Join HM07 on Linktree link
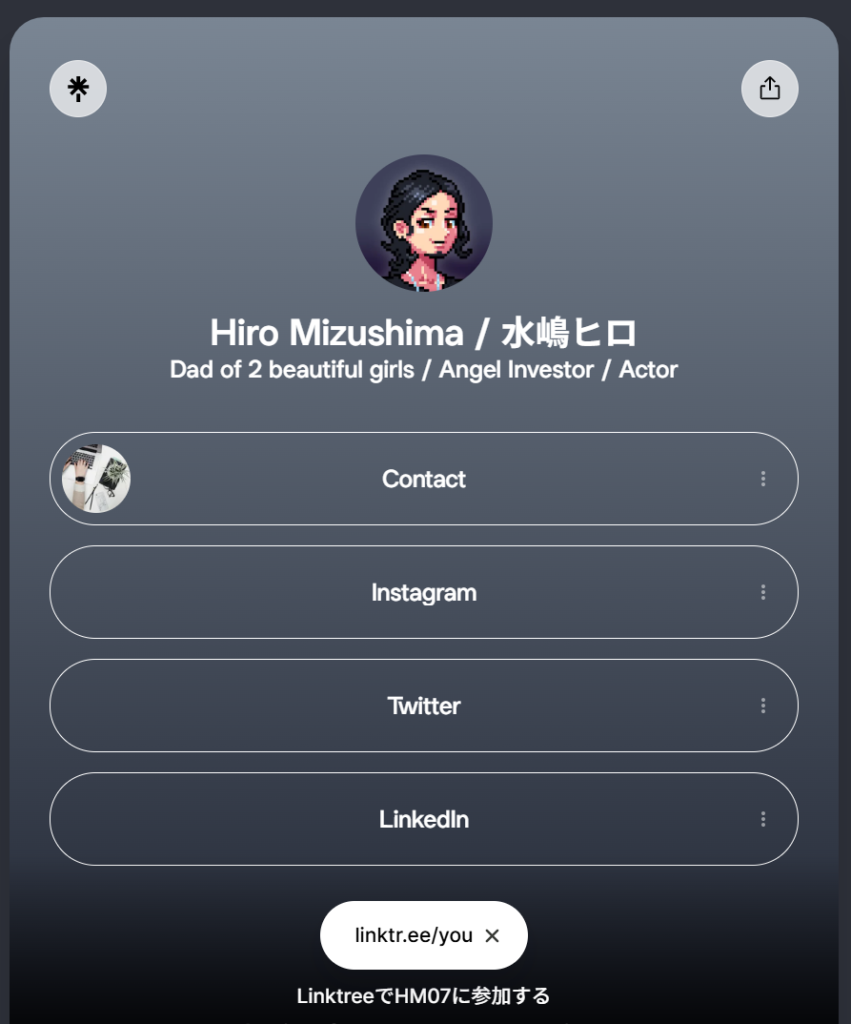 tap(423, 996)
